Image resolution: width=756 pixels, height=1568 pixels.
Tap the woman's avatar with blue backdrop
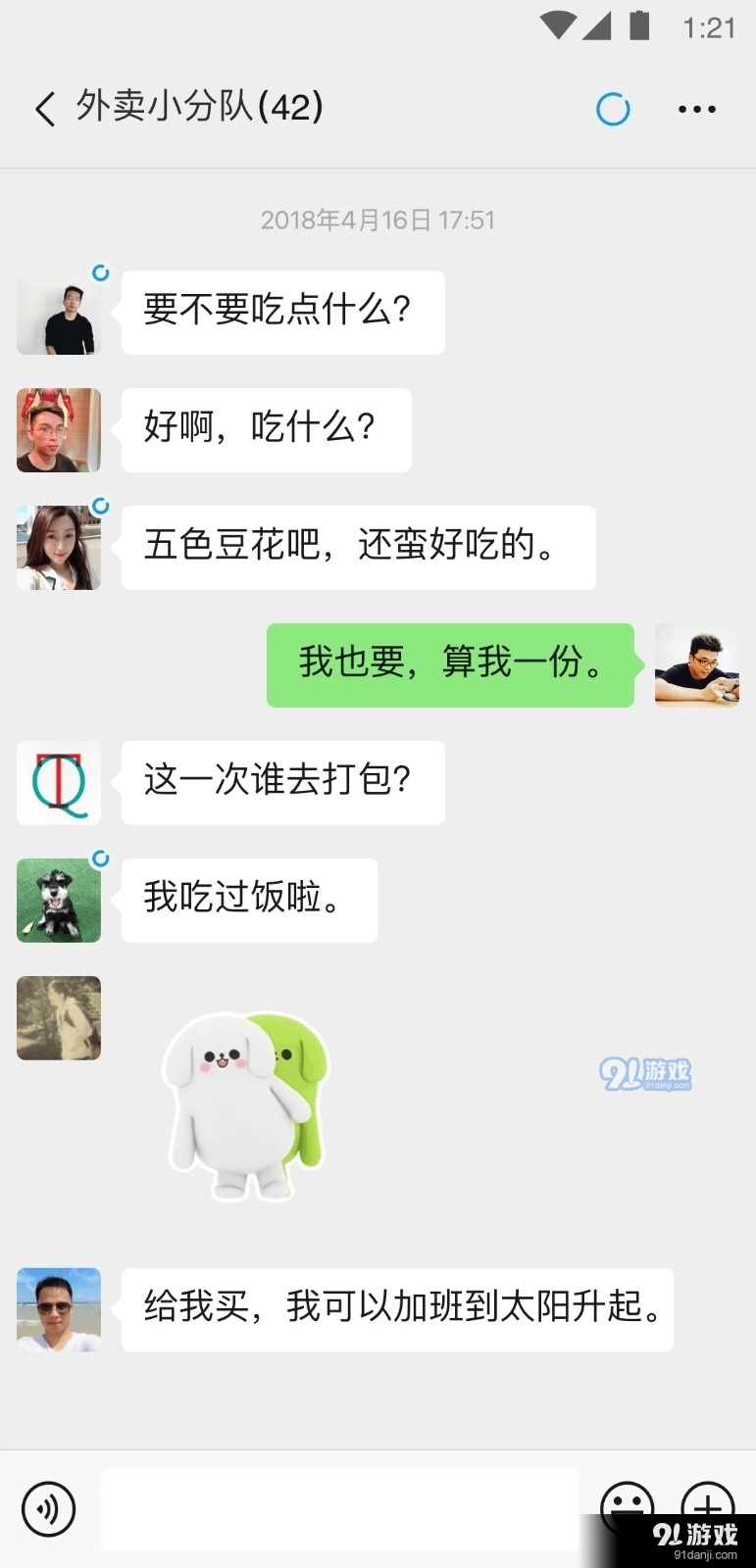point(58,548)
